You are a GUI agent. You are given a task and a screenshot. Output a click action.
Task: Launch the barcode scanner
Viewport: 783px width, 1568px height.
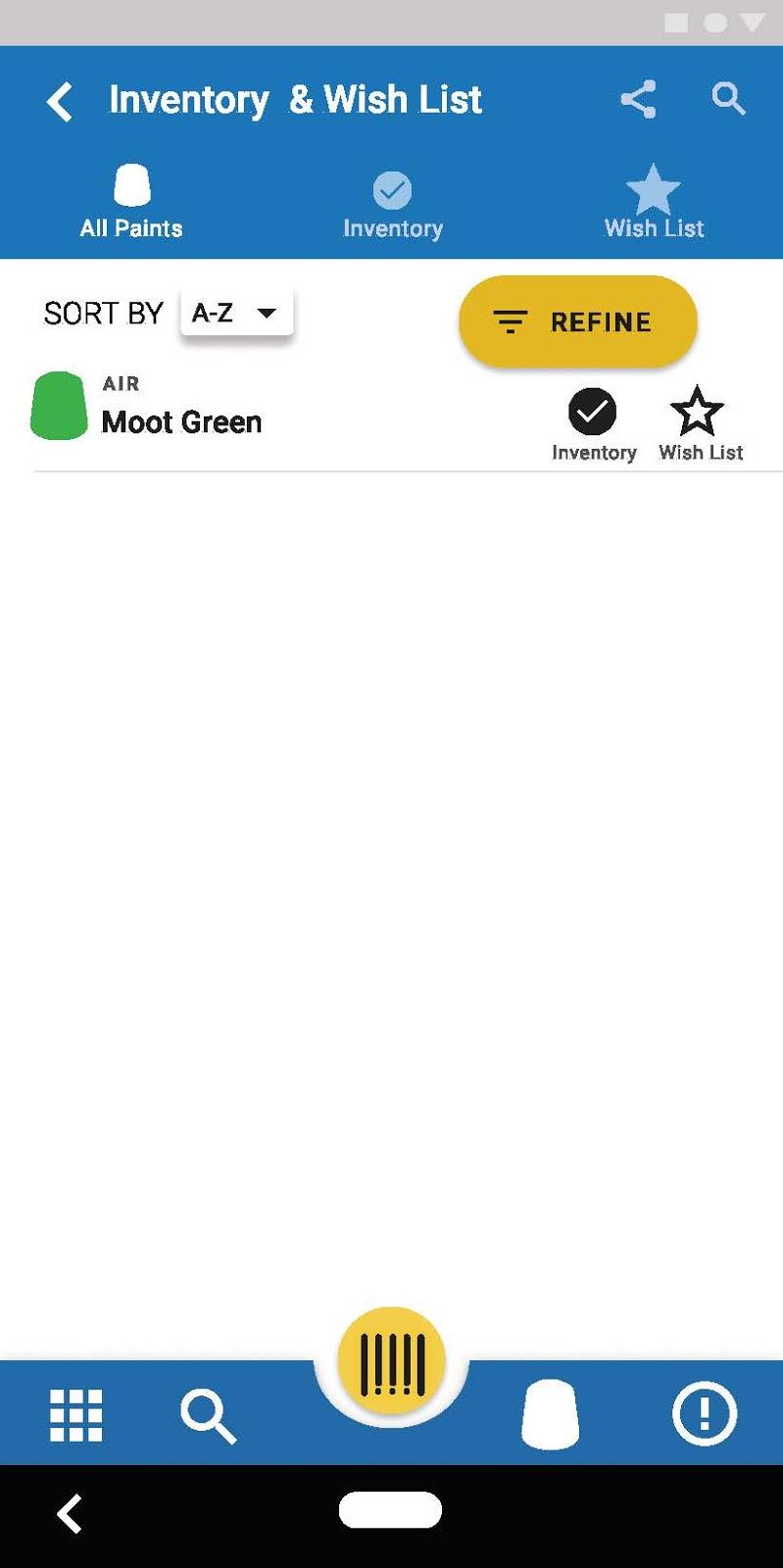[x=392, y=1361]
